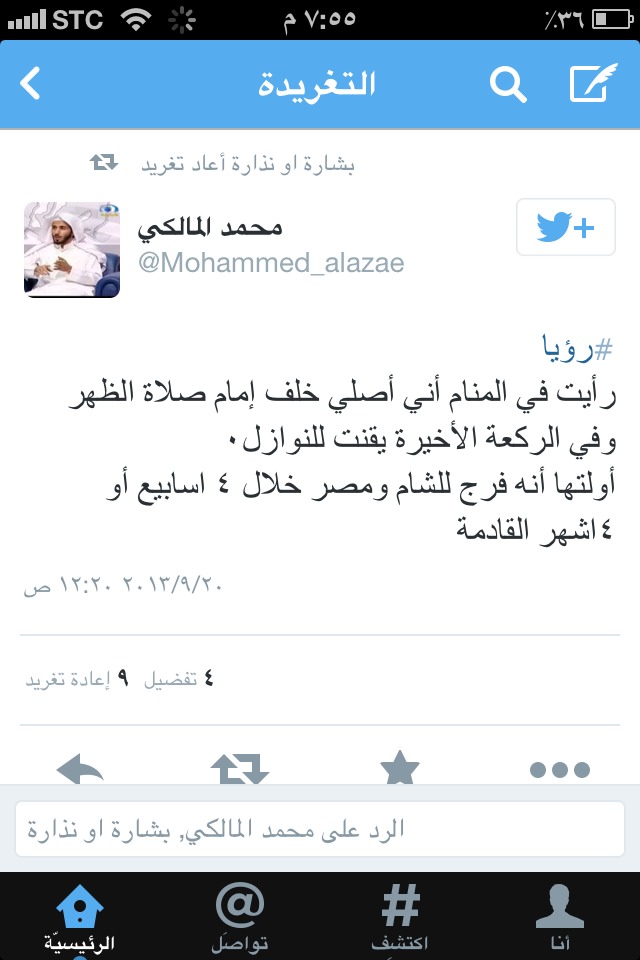This screenshot has height=960, width=640.
Task: Reply to the tweet with the arrow icon
Action: [82, 769]
